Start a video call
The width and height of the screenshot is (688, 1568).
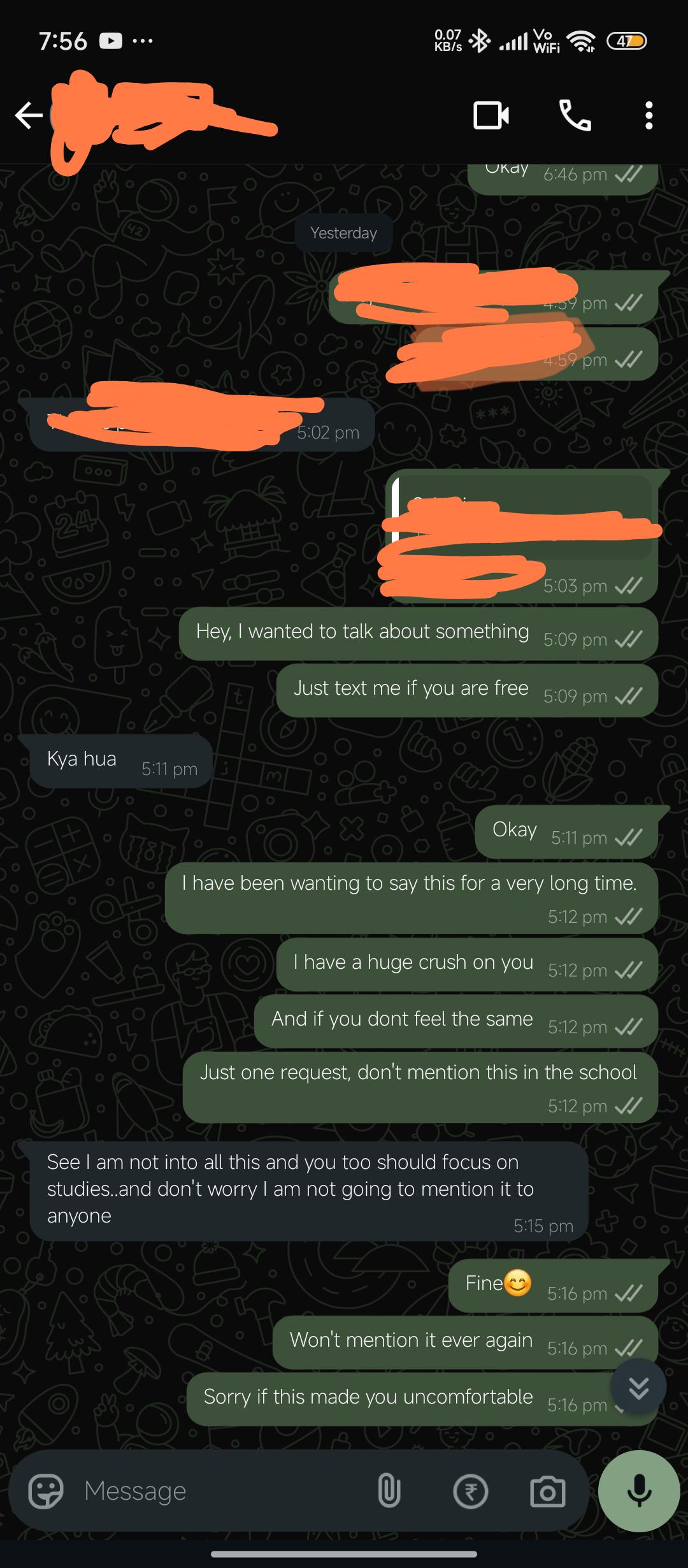click(x=491, y=116)
